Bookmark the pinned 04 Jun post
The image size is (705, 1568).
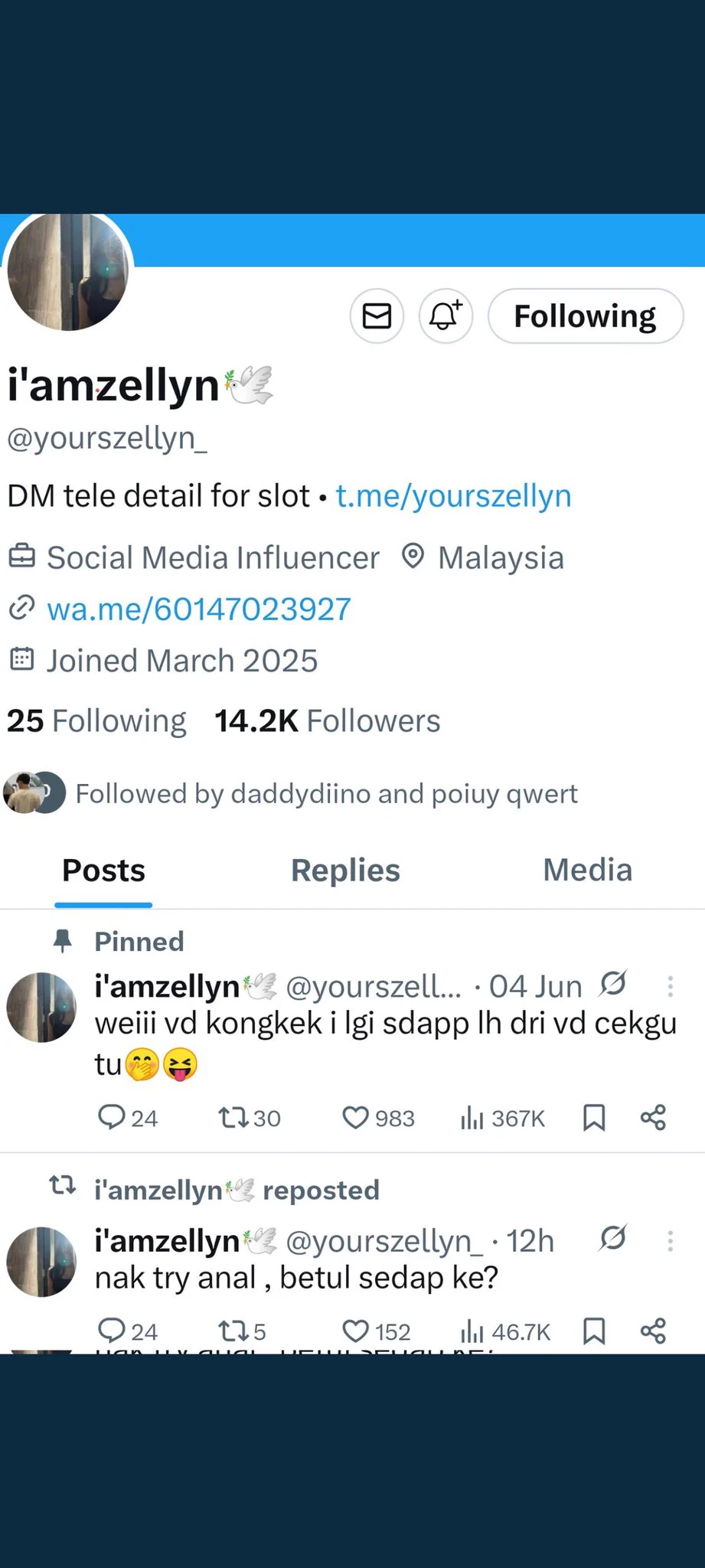point(594,1119)
